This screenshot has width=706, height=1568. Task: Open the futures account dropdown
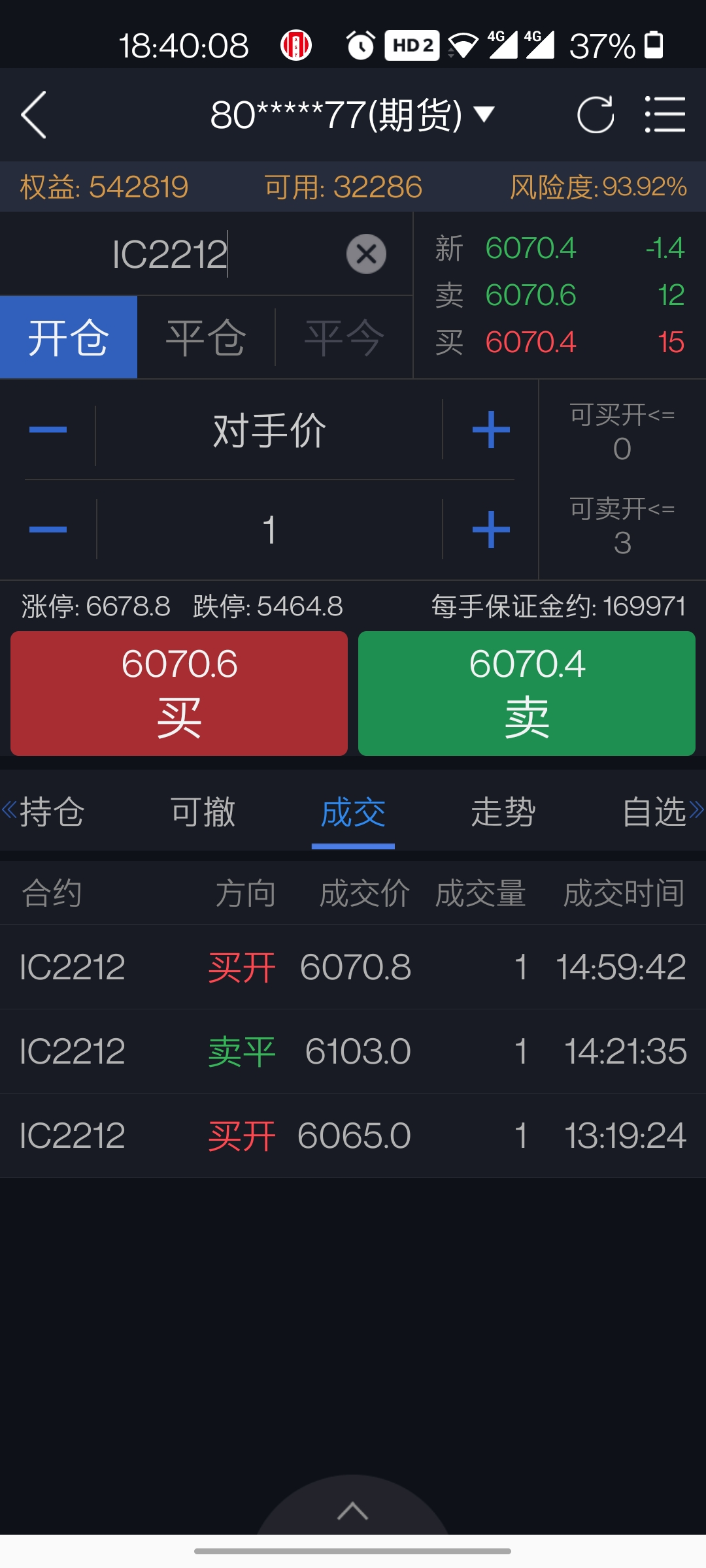click(x=352, y=115)
